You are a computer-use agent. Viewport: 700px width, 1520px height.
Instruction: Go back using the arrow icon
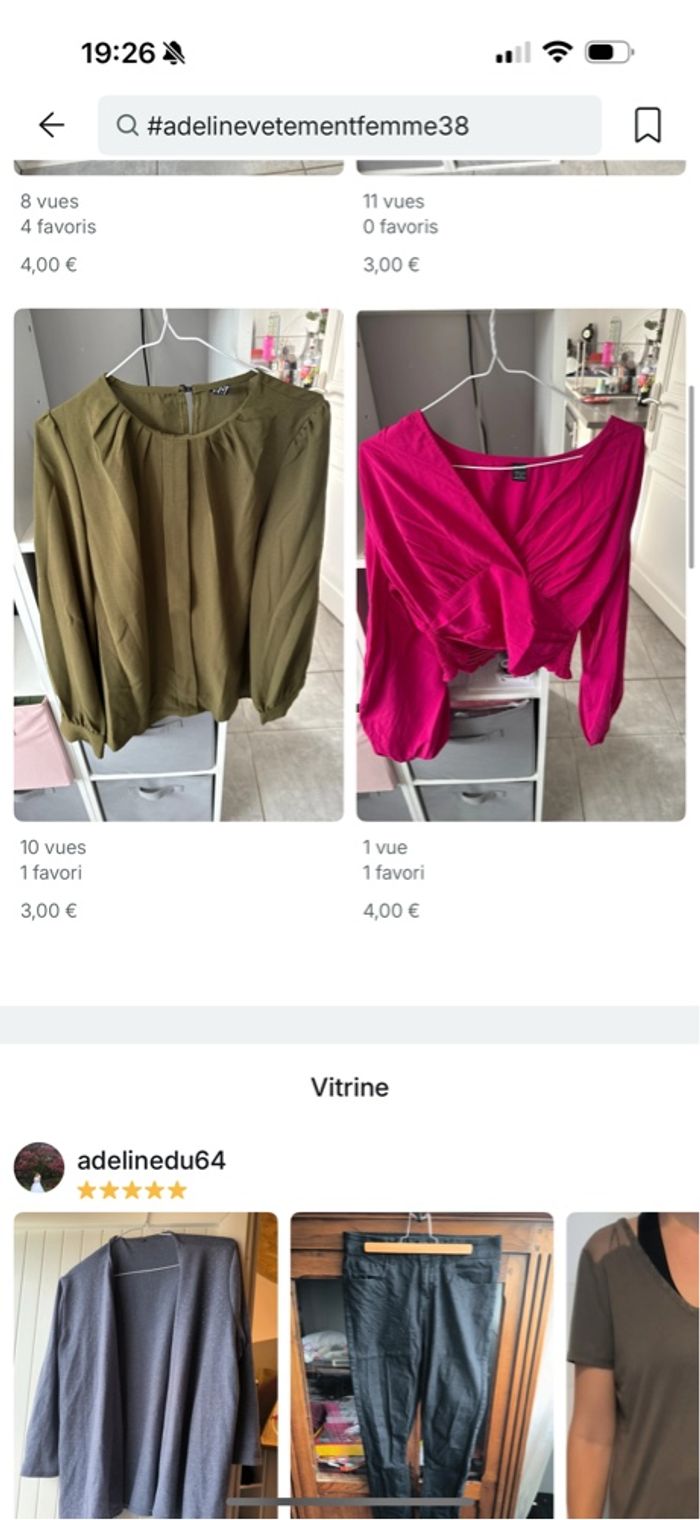tap(51, 125)
